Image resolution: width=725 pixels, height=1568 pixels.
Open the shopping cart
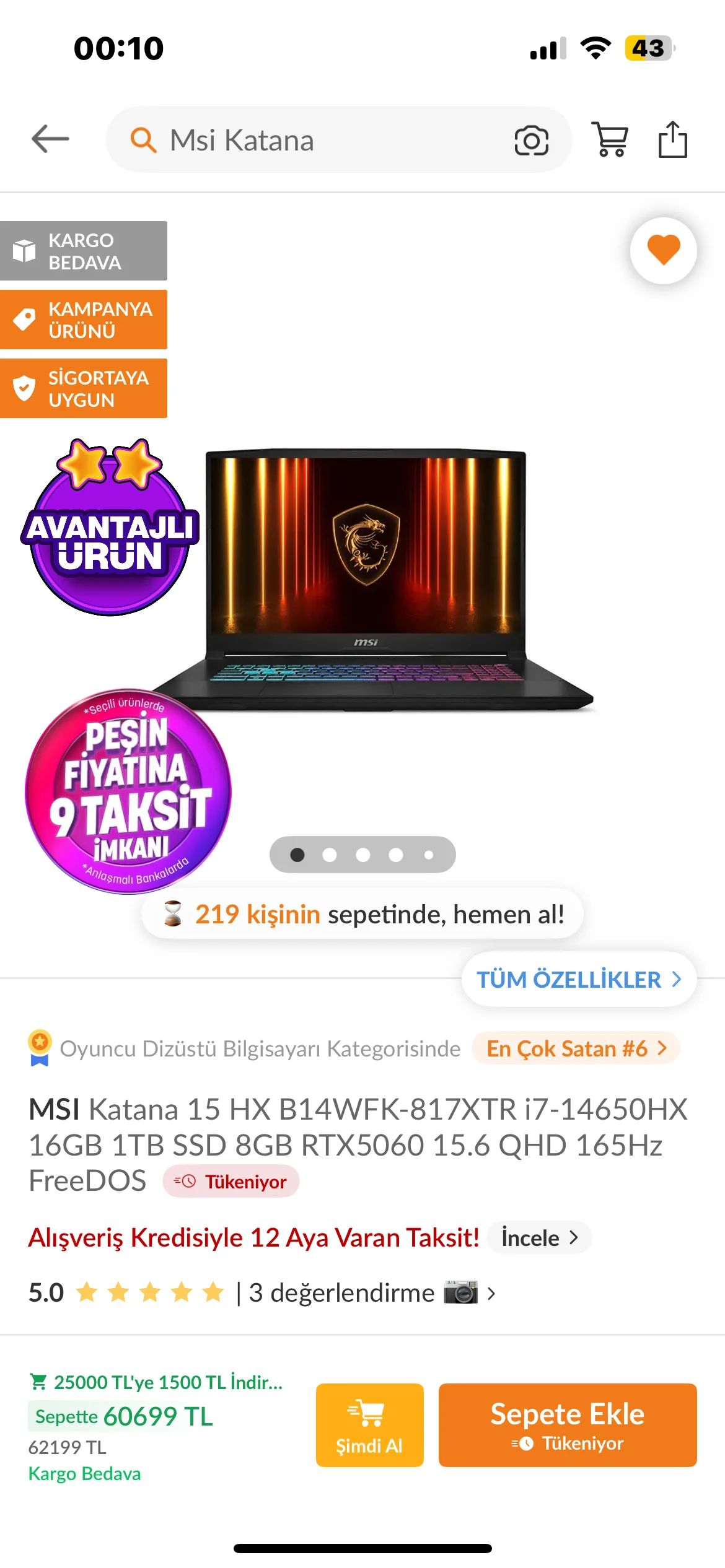pyautogui.click(x=610, y=139)
